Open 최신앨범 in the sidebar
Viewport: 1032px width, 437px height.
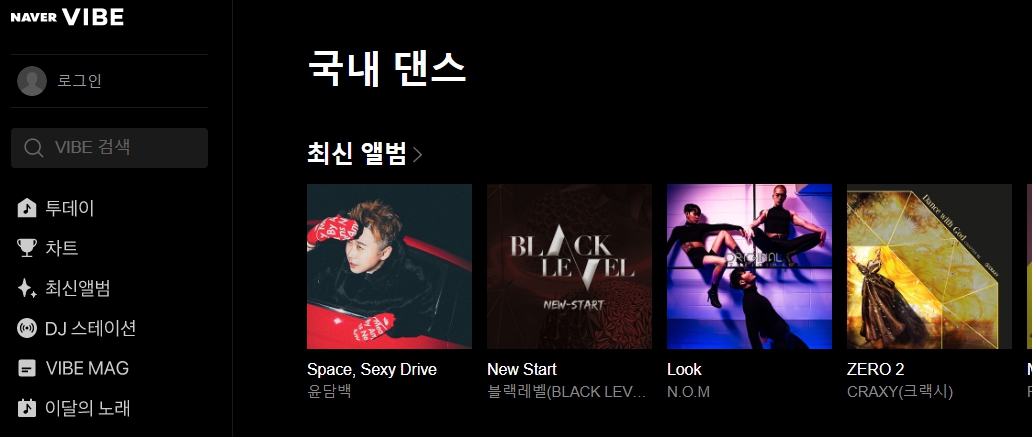(x=64, y=288)
